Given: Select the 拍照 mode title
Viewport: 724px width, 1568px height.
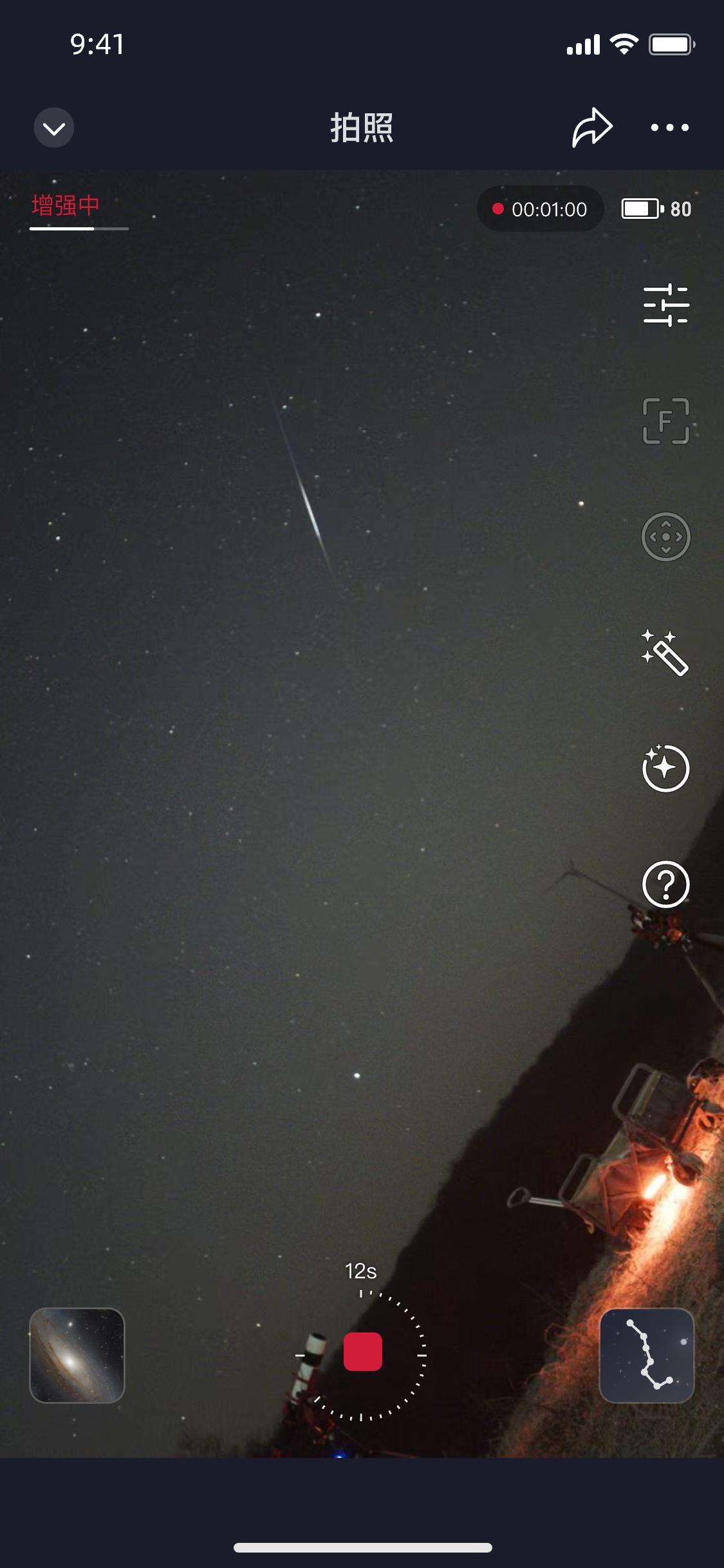Looking at the screenshot, I should coord(362,127).
